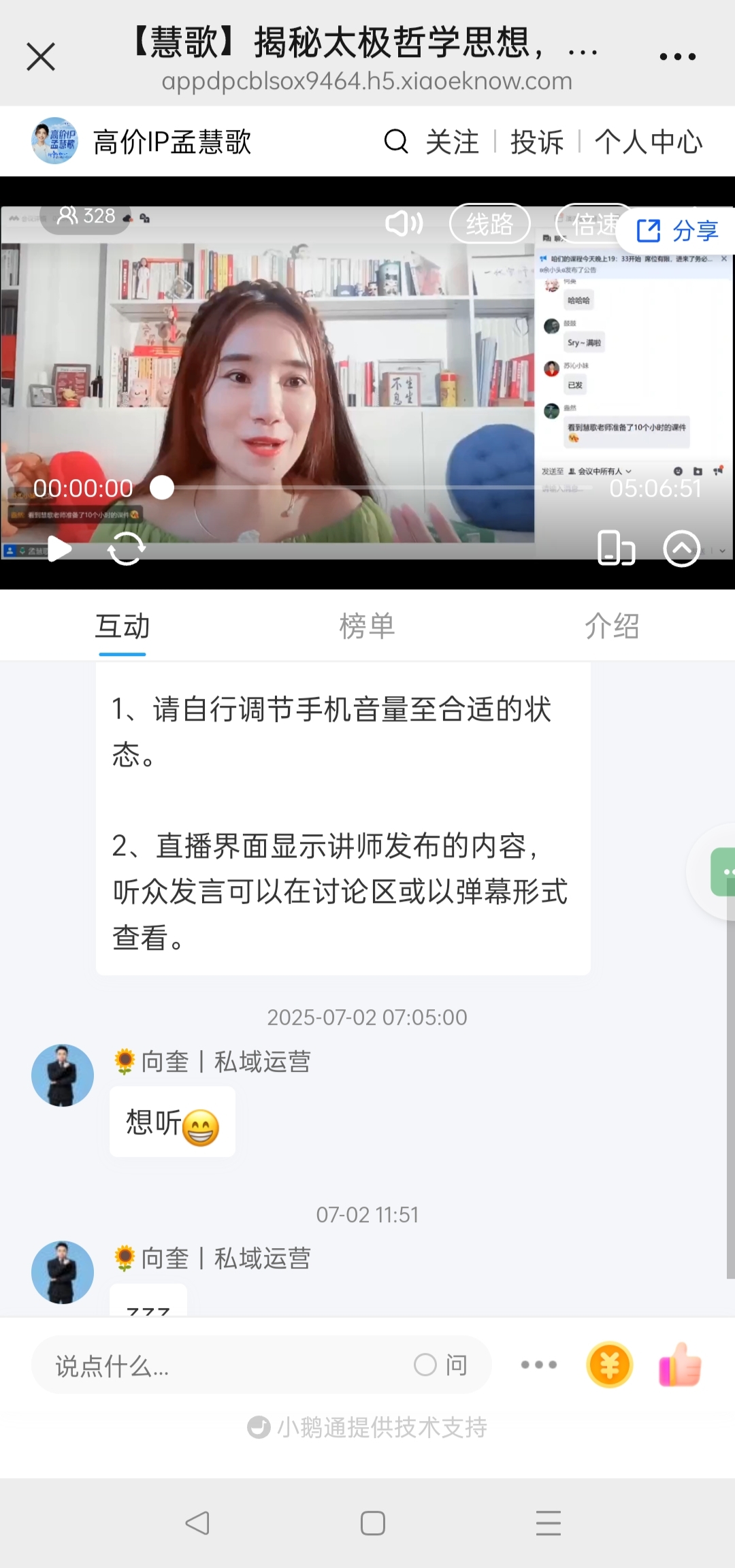735x1568 pixels.
Task: Switch to the 榜单 tab
Action: point(367,626)
